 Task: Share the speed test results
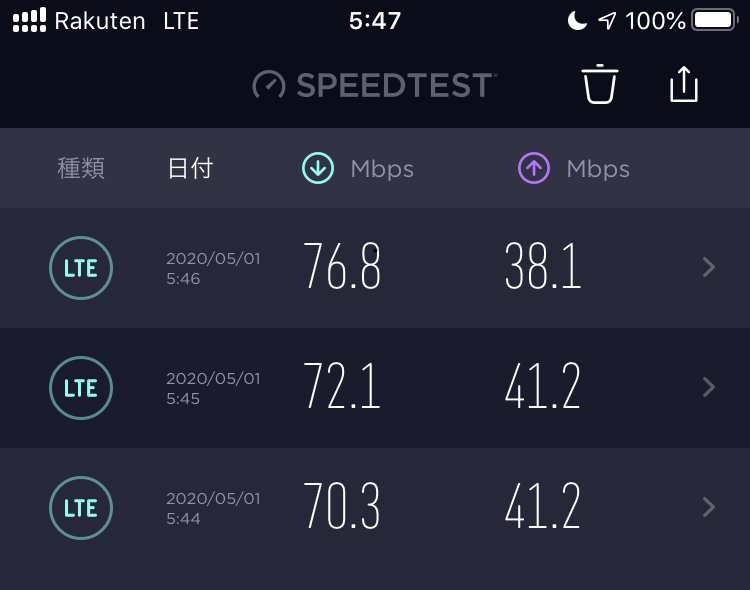[x=683, y=85]
